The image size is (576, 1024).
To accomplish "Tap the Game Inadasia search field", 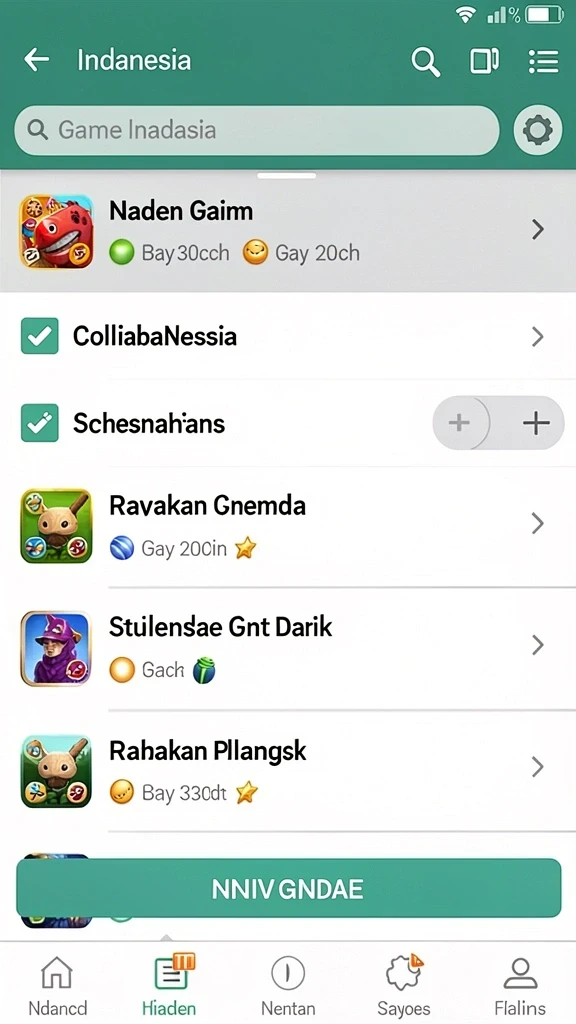I will [257, 130].
